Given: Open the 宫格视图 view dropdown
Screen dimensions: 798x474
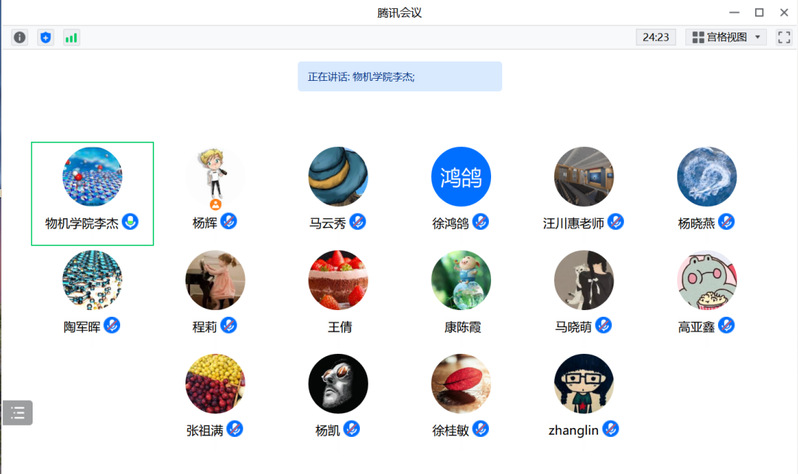Looking at the screenshot, I should tap(726, 37).
